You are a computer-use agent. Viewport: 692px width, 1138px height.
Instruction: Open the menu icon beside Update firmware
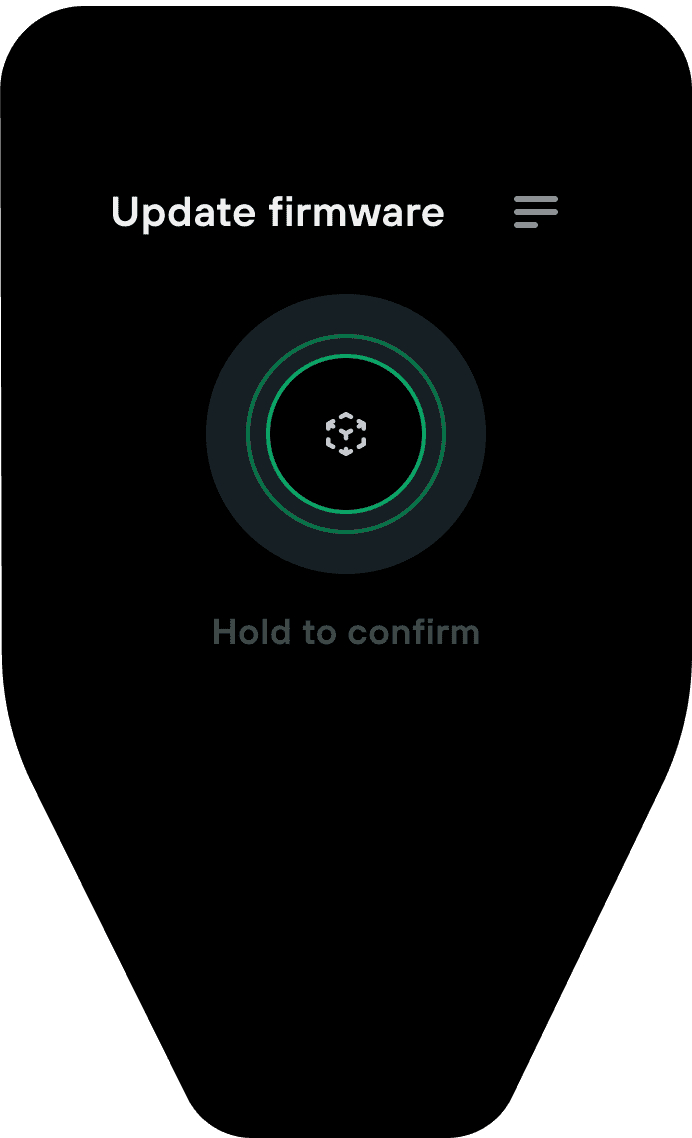coord(536,212)
